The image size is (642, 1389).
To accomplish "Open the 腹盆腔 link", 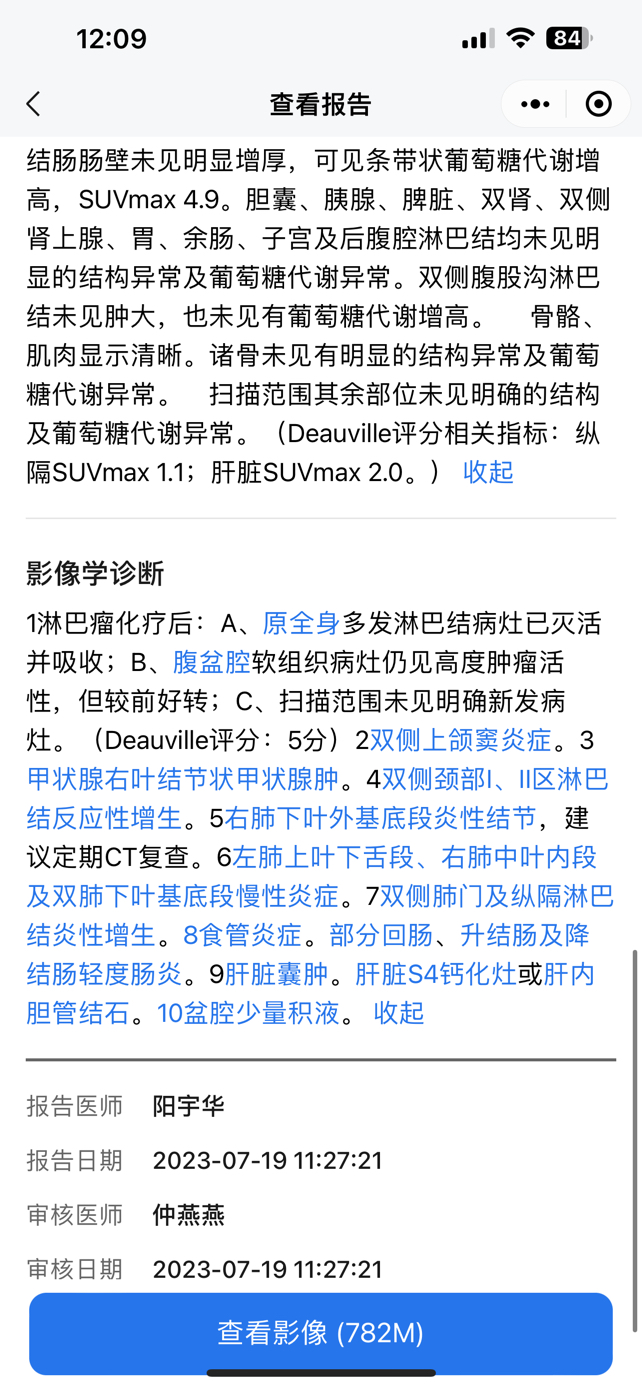I will [x=211, y=663].
